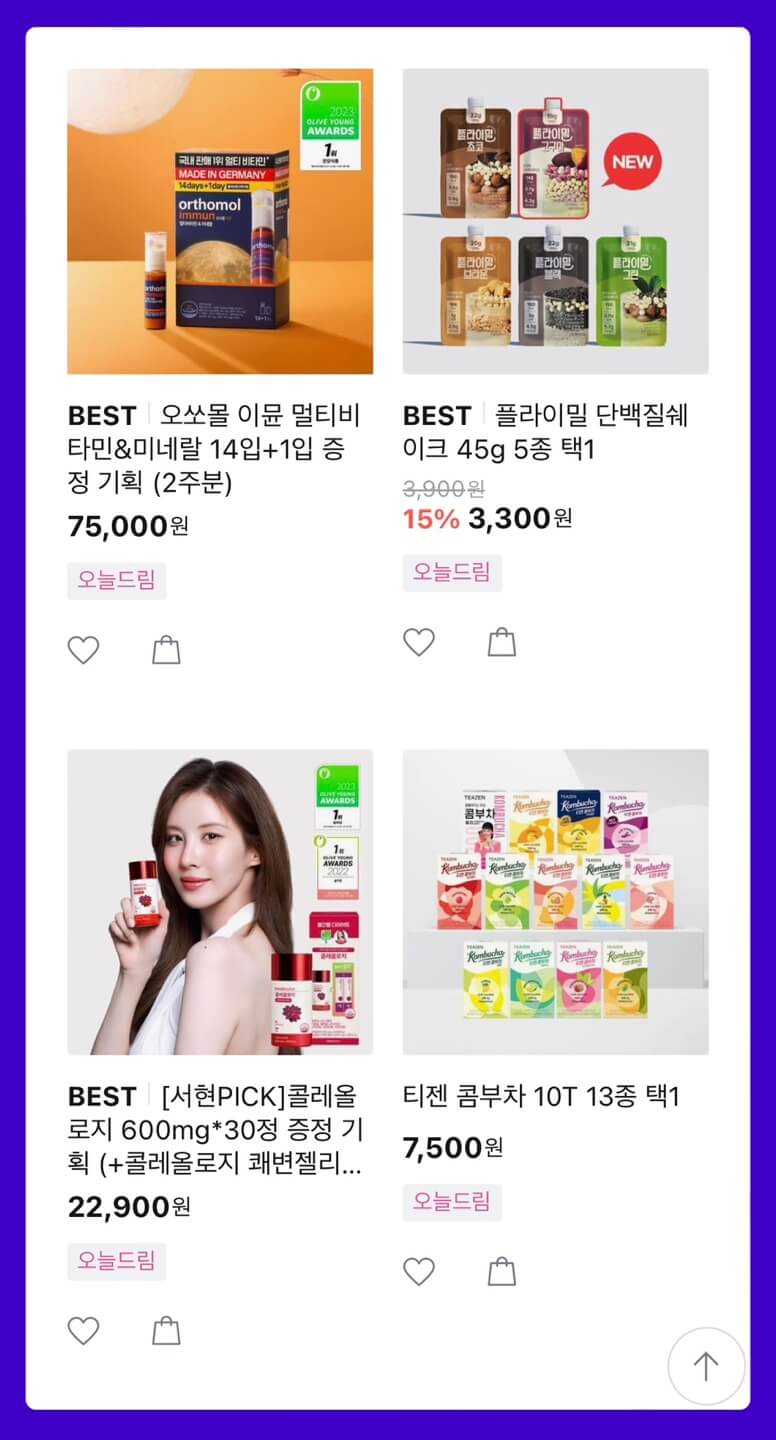Click the 오늘드림 badge under Orthomol product
Screen dimensions: 776x1440
pyautogui.click(x=118, y=580)
